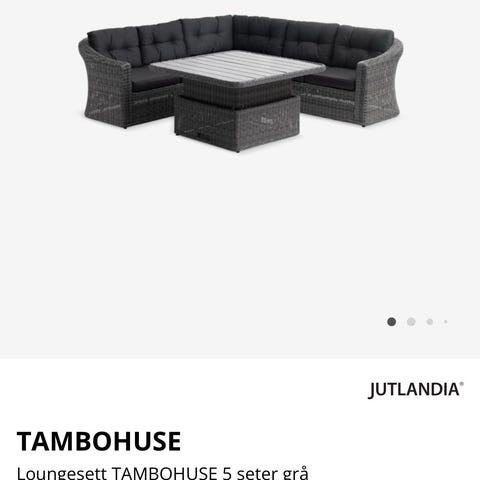Jump to the second image via carousel dot
Screen dimensions: 480x480
tap(411, 322)
